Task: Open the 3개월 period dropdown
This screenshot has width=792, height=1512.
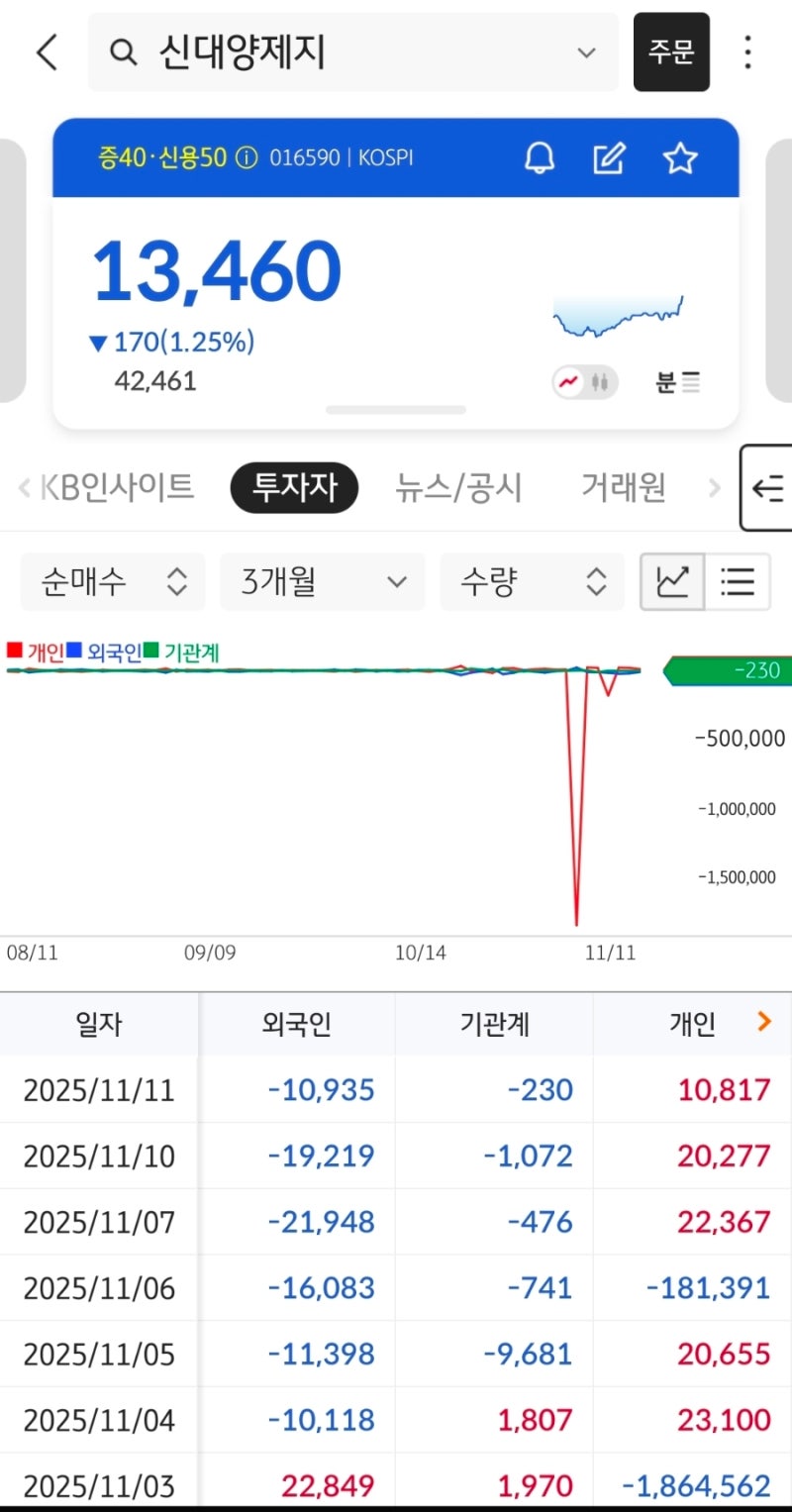Action: coord(322,582)
